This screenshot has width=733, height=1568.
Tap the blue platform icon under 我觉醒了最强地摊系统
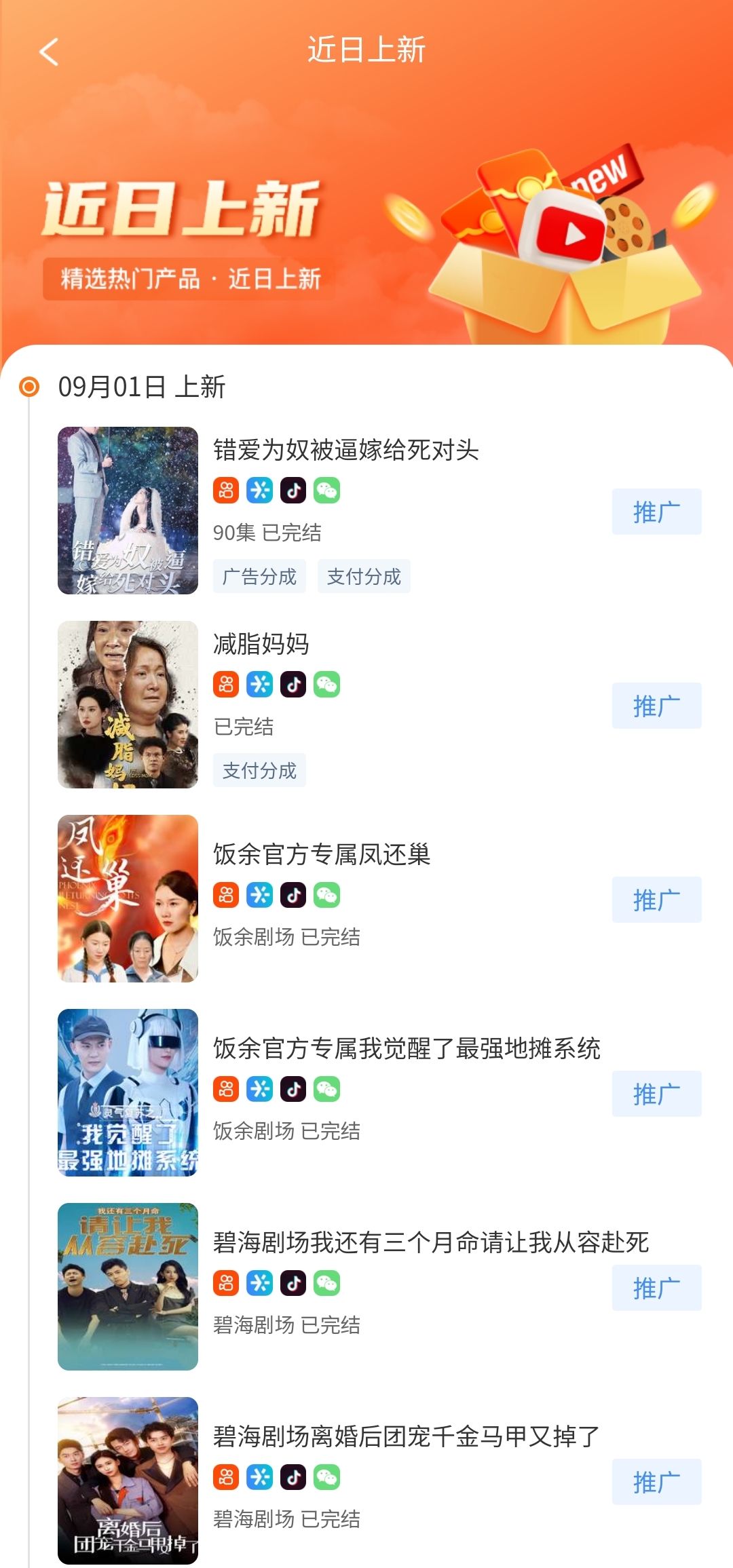click(x=260, y=1090)
